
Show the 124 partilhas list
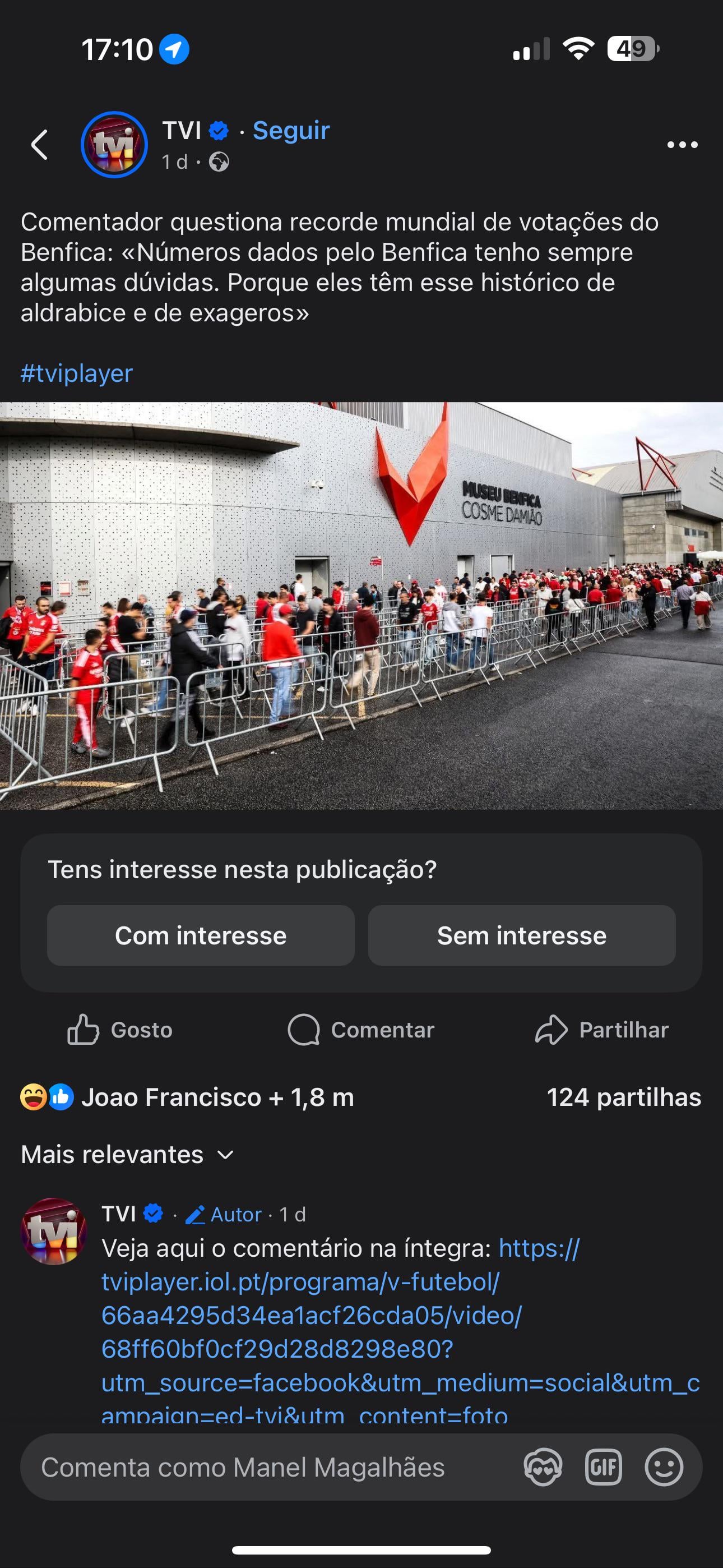[624, 1097]
